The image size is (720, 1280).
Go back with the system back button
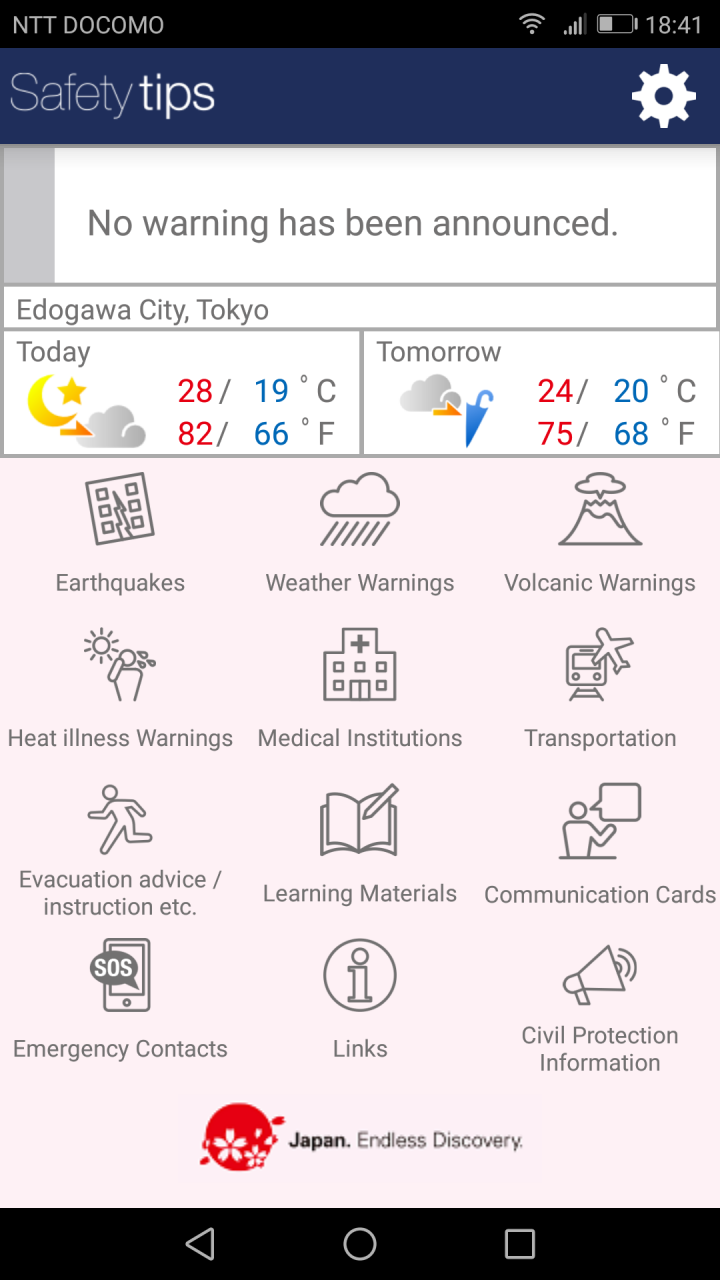pos(200,1244)
